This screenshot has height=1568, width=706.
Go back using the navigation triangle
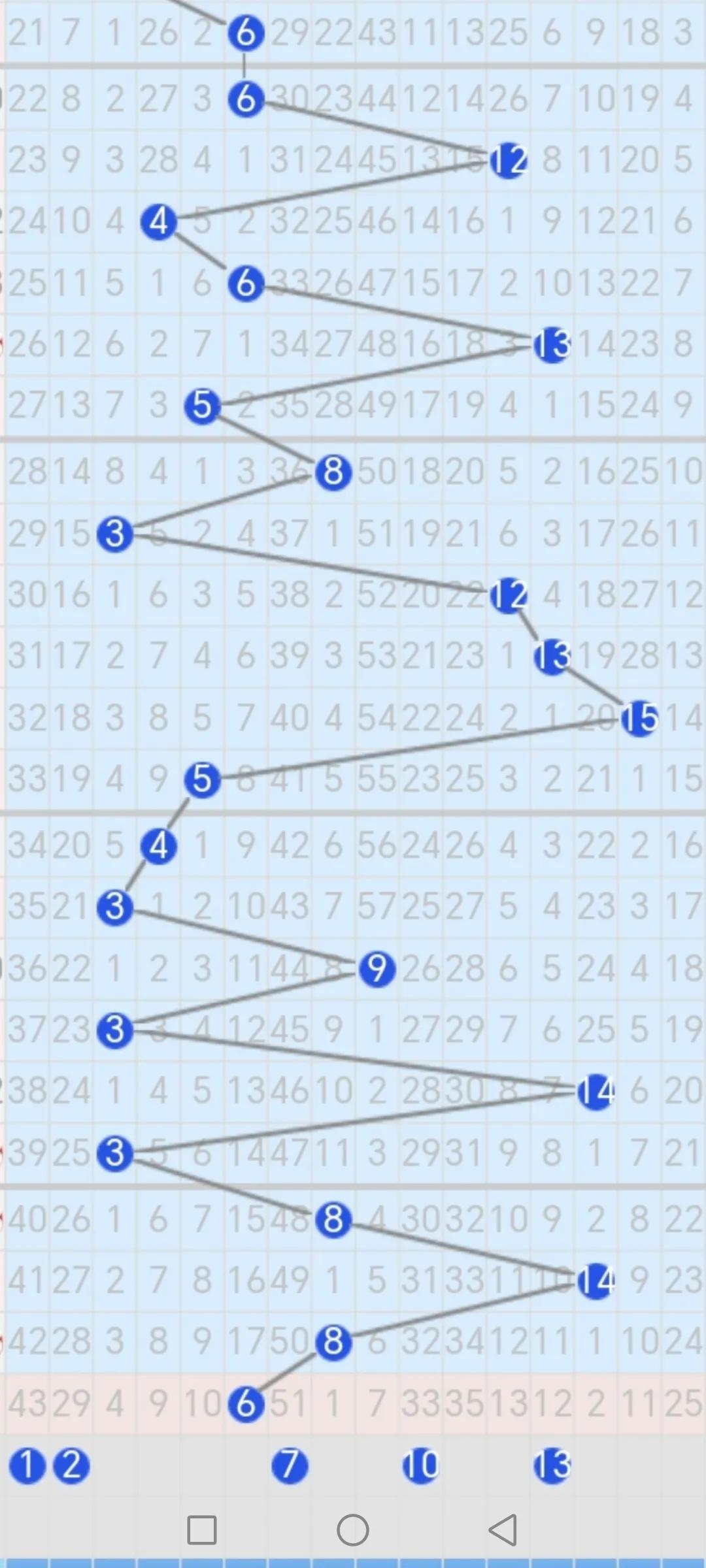coord(503,1529)
